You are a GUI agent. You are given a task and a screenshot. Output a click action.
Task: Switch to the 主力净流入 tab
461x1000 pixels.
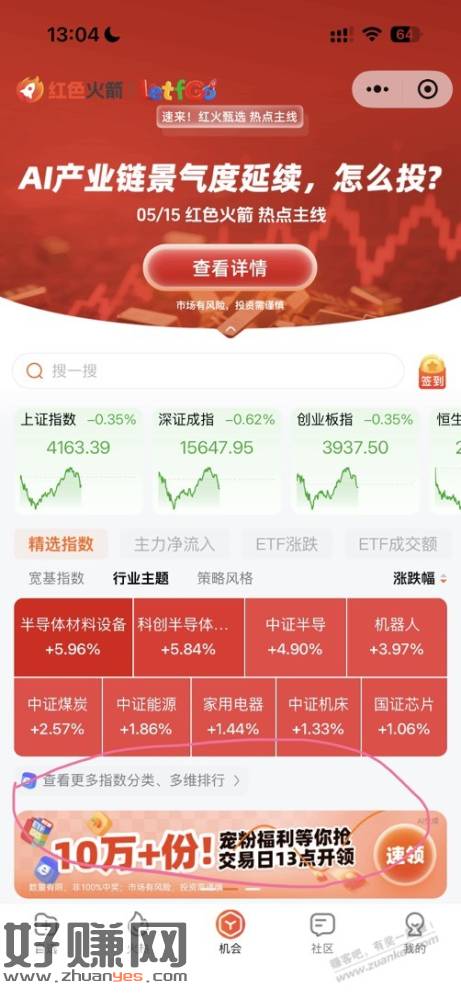174,545
